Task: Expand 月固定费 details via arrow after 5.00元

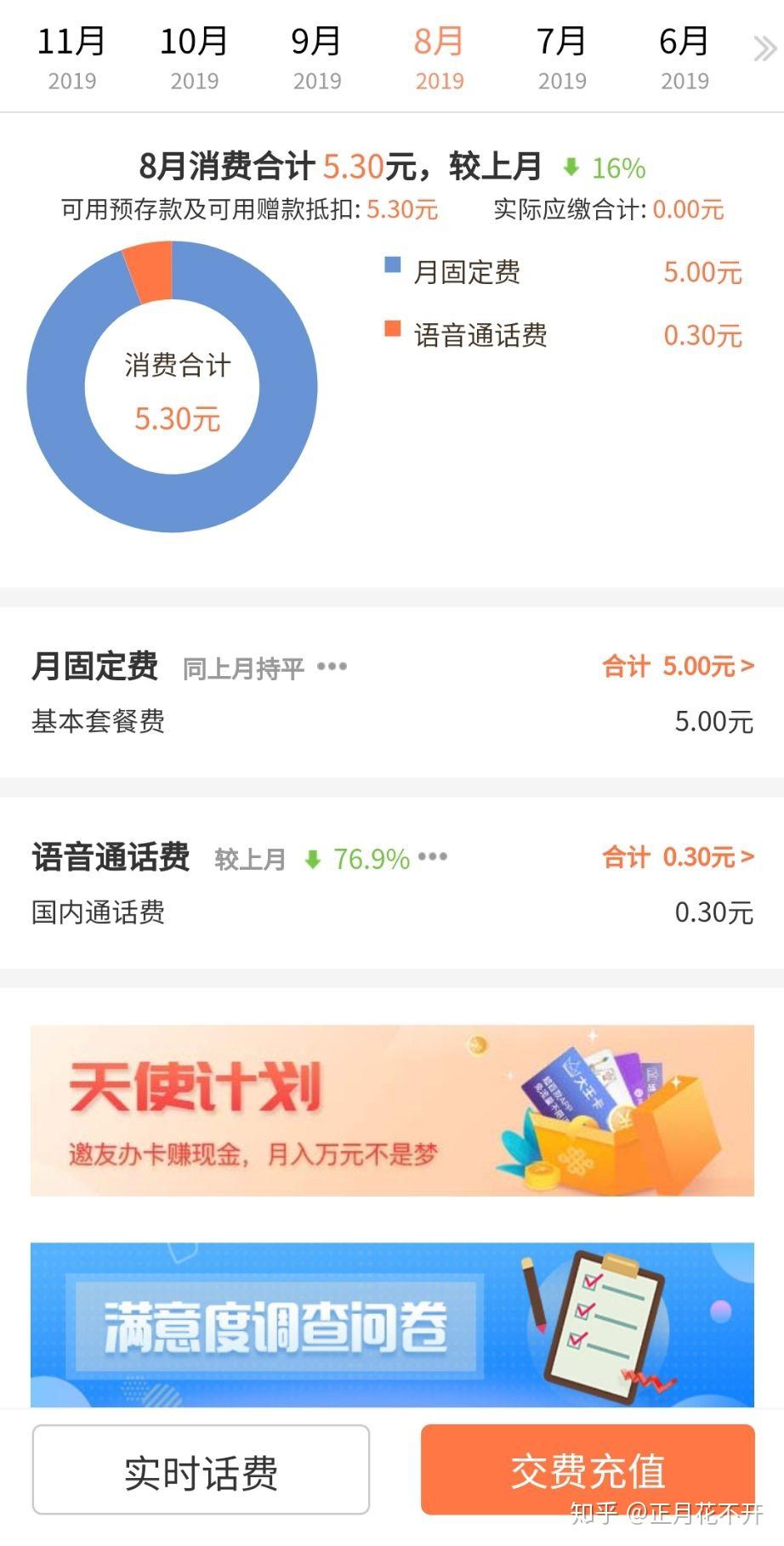Action: point(747,667)
